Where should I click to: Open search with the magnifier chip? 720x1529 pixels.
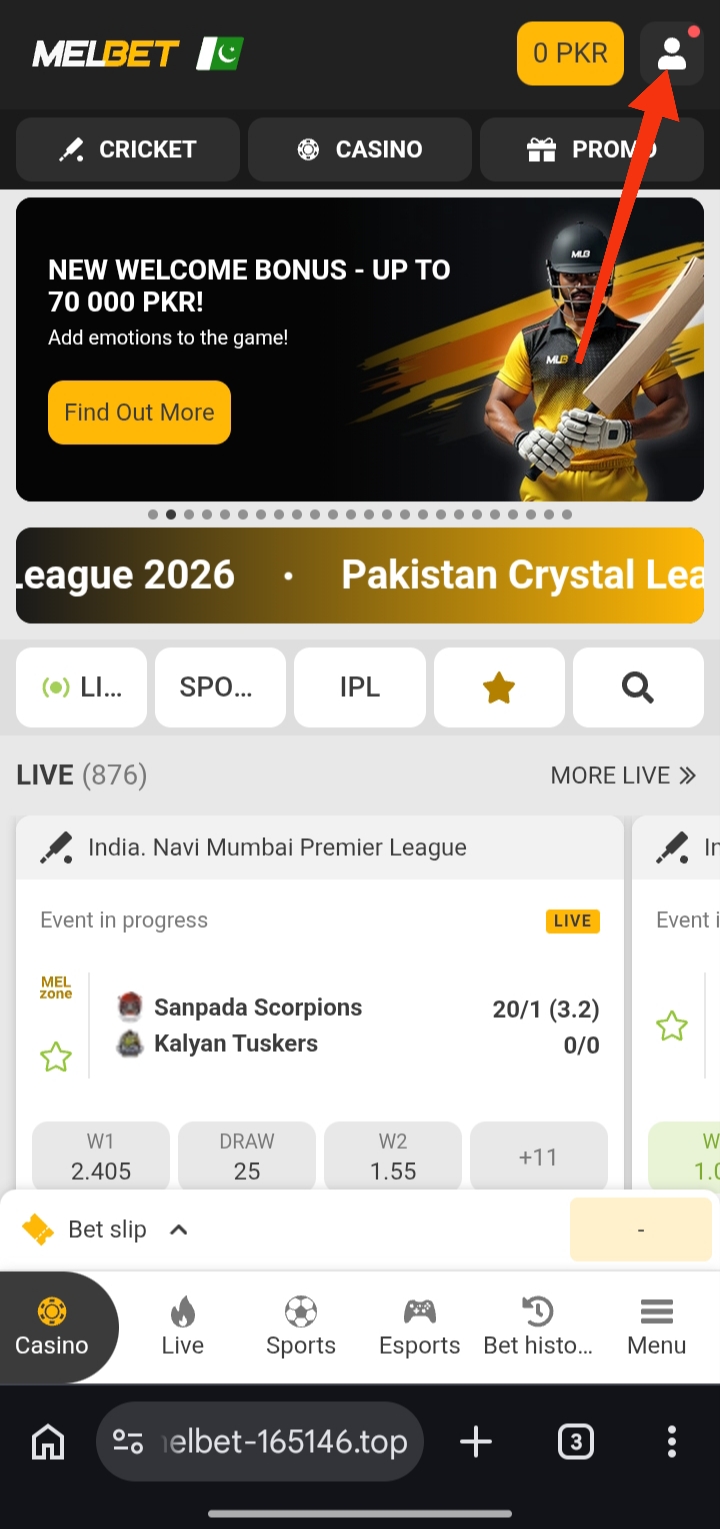637,688
